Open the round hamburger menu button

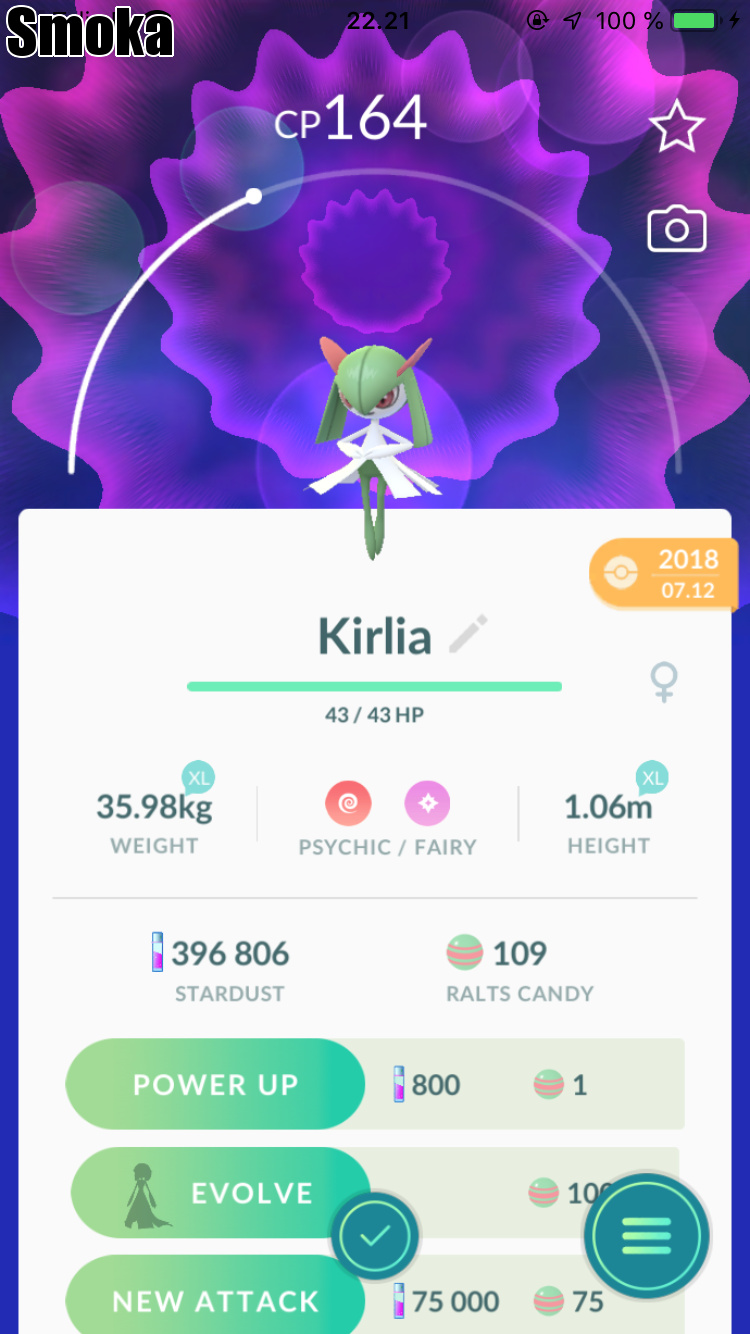[x=647, y=1236]
